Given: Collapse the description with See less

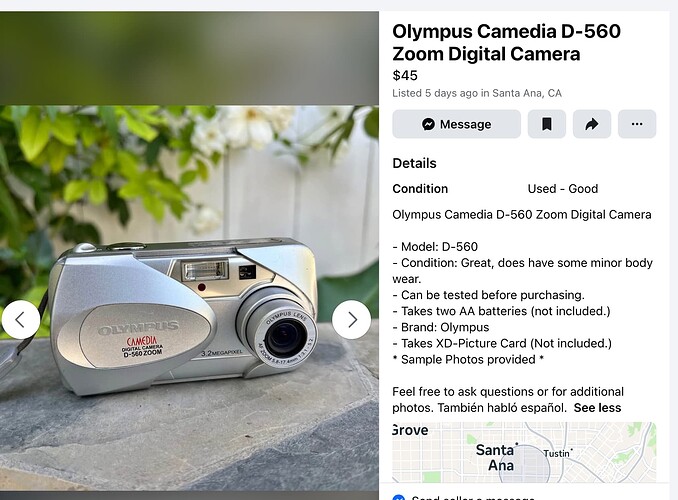Looking at the screenshot, I should (597, 408).
